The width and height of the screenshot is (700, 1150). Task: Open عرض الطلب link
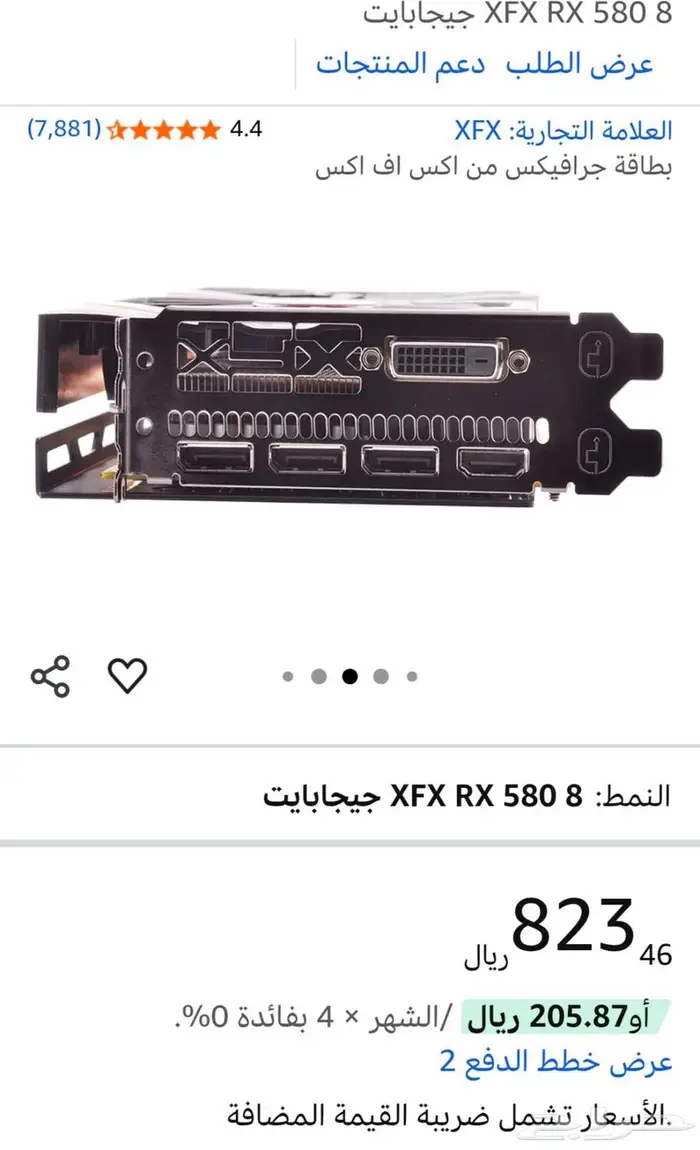tap(578, 64)
